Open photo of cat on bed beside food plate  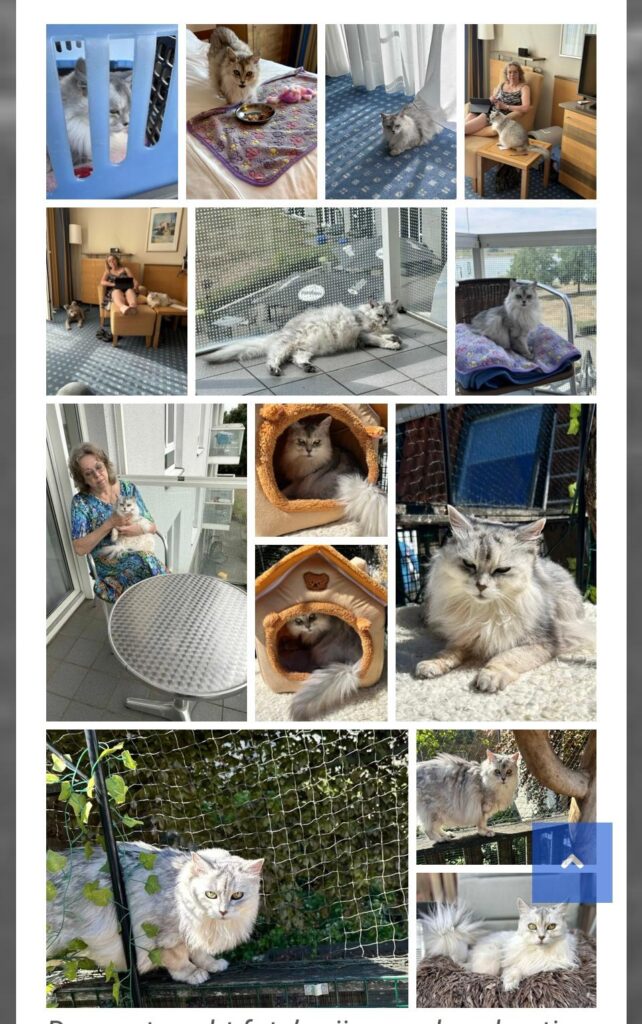[x=251, y=111]
